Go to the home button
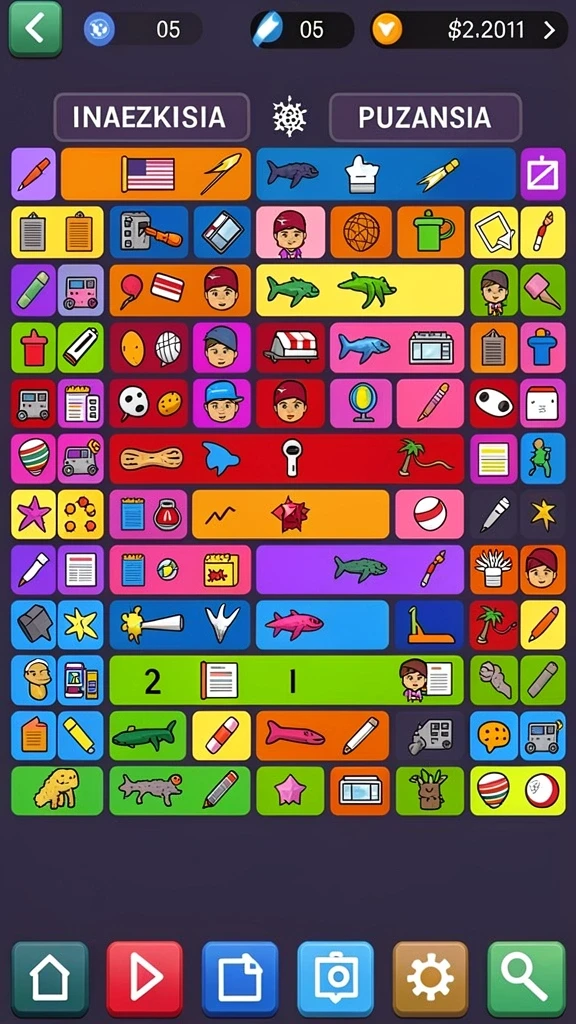576x1024 pixels. pos(50,979)
